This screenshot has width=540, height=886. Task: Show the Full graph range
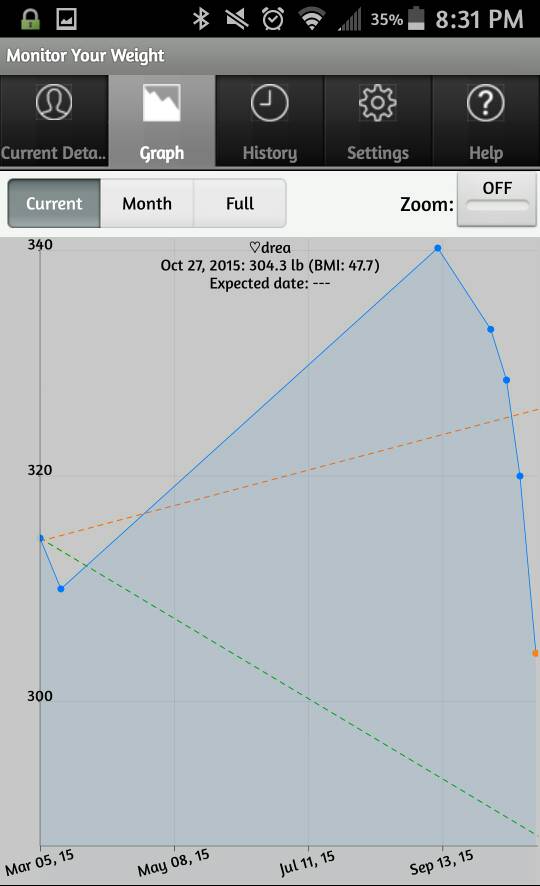coord(239,203)
